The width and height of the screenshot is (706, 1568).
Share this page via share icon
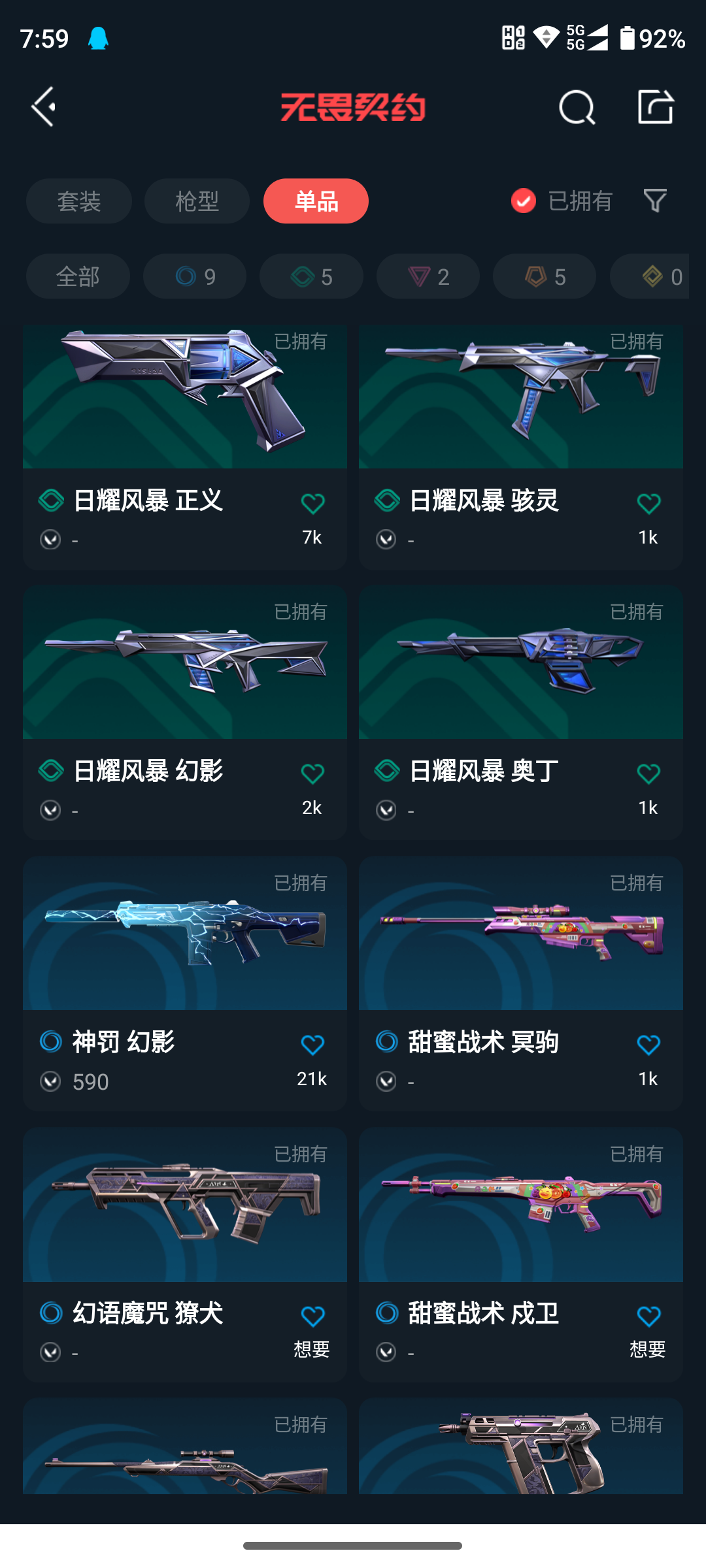(x=656, y=106)
